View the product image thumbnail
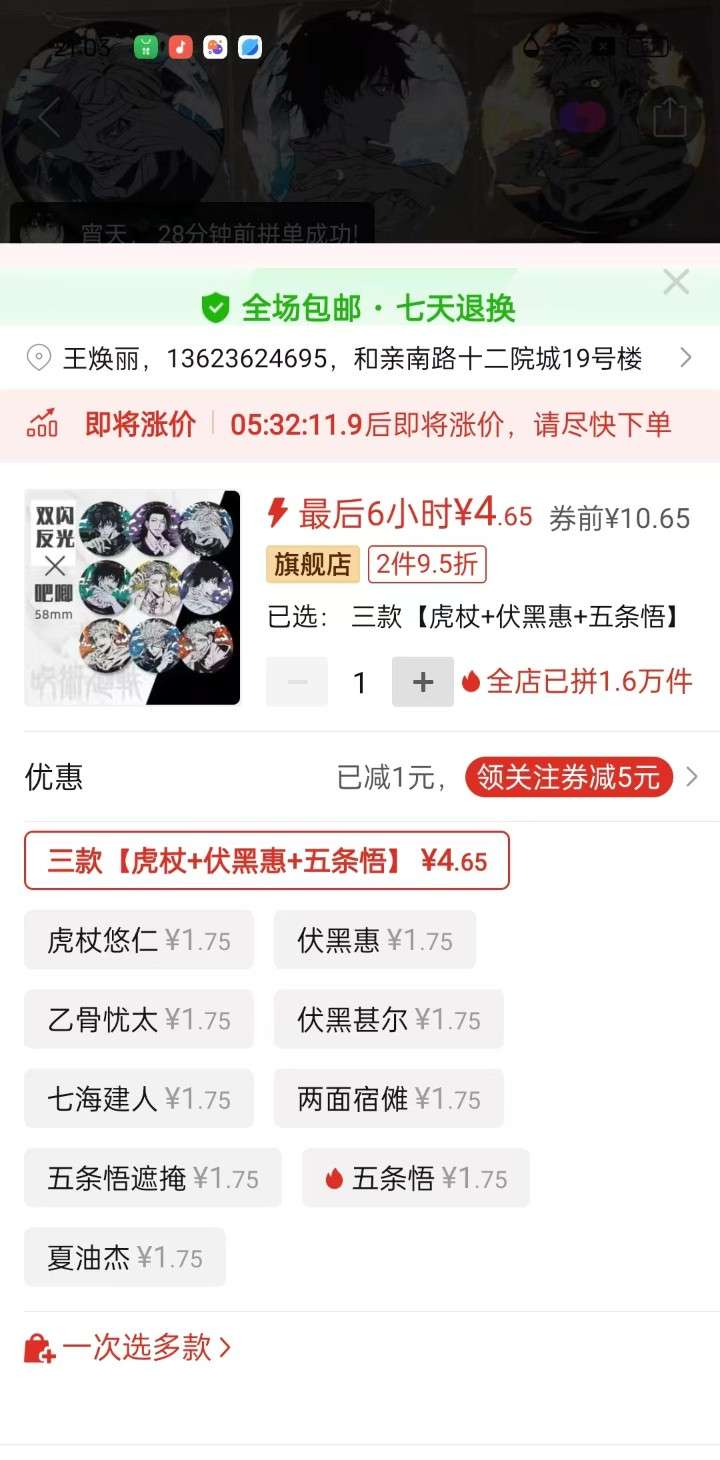 pos(132,598)
